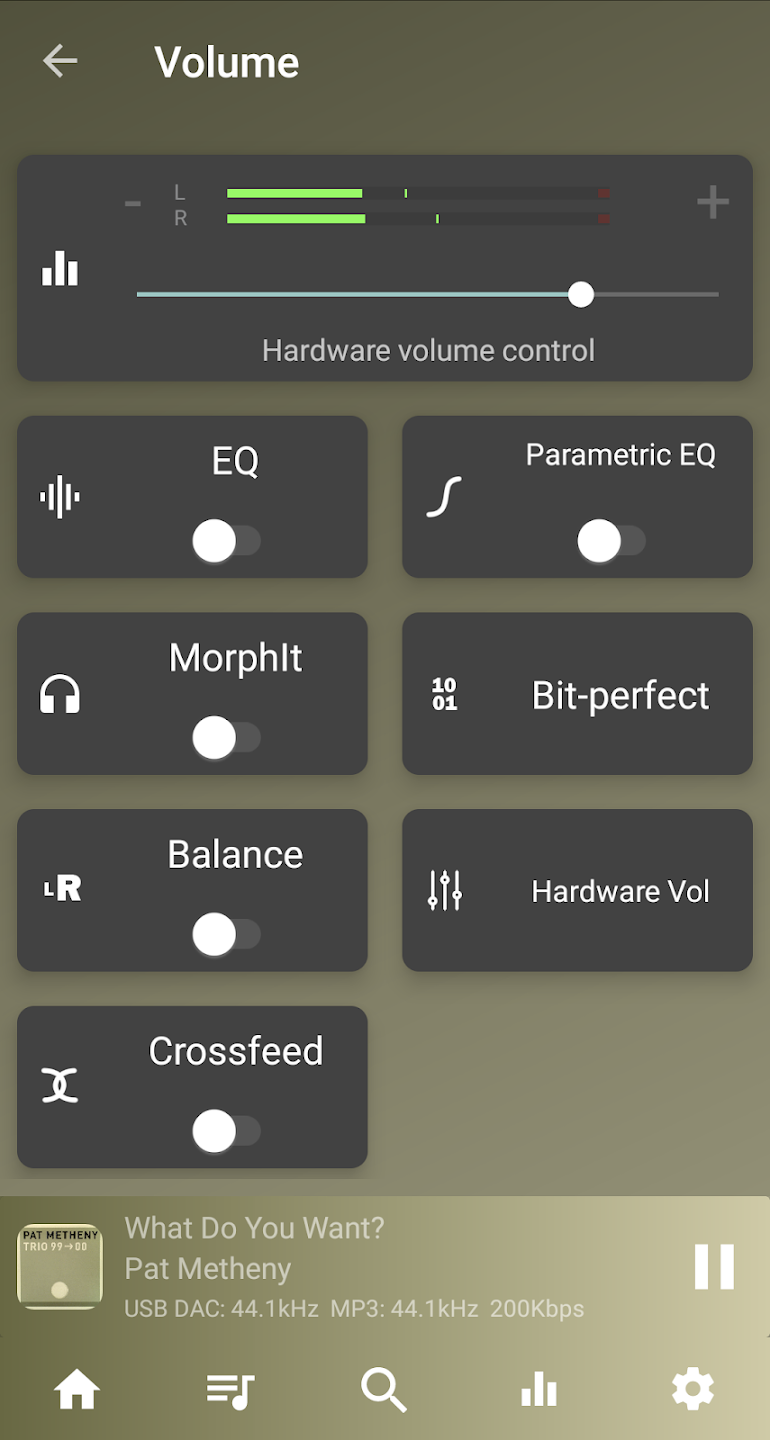Pause the currently playing track
The image size is (770, 1440).
point(714,1267)
